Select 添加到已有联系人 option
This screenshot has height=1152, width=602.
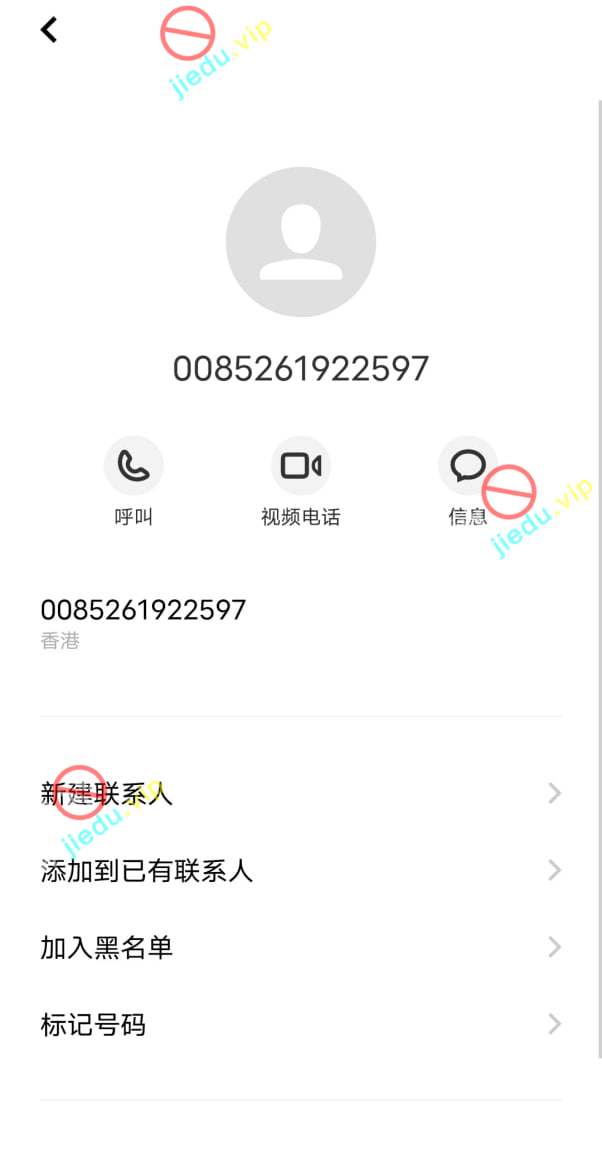(x=300, y=871)
